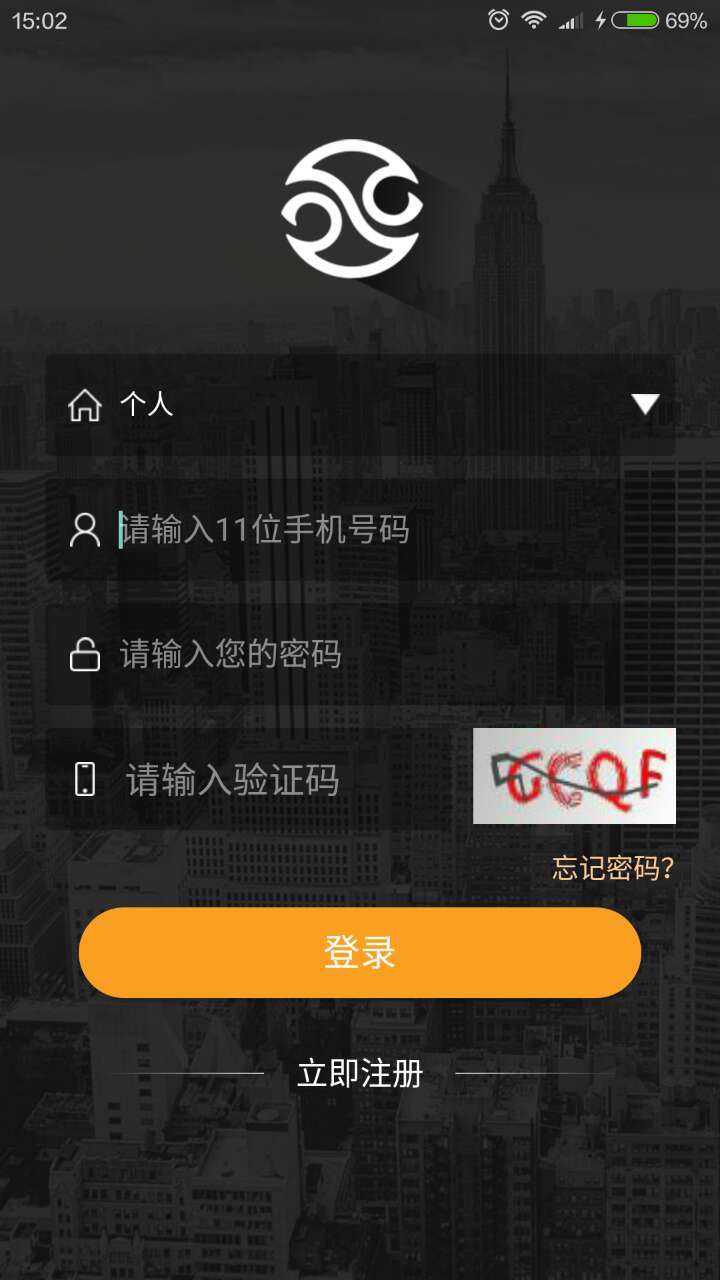The width and height of the screenshot is (720, 1280).
Task: Expand the 个人 account type dropdown
Action: [x=645, y=404]
